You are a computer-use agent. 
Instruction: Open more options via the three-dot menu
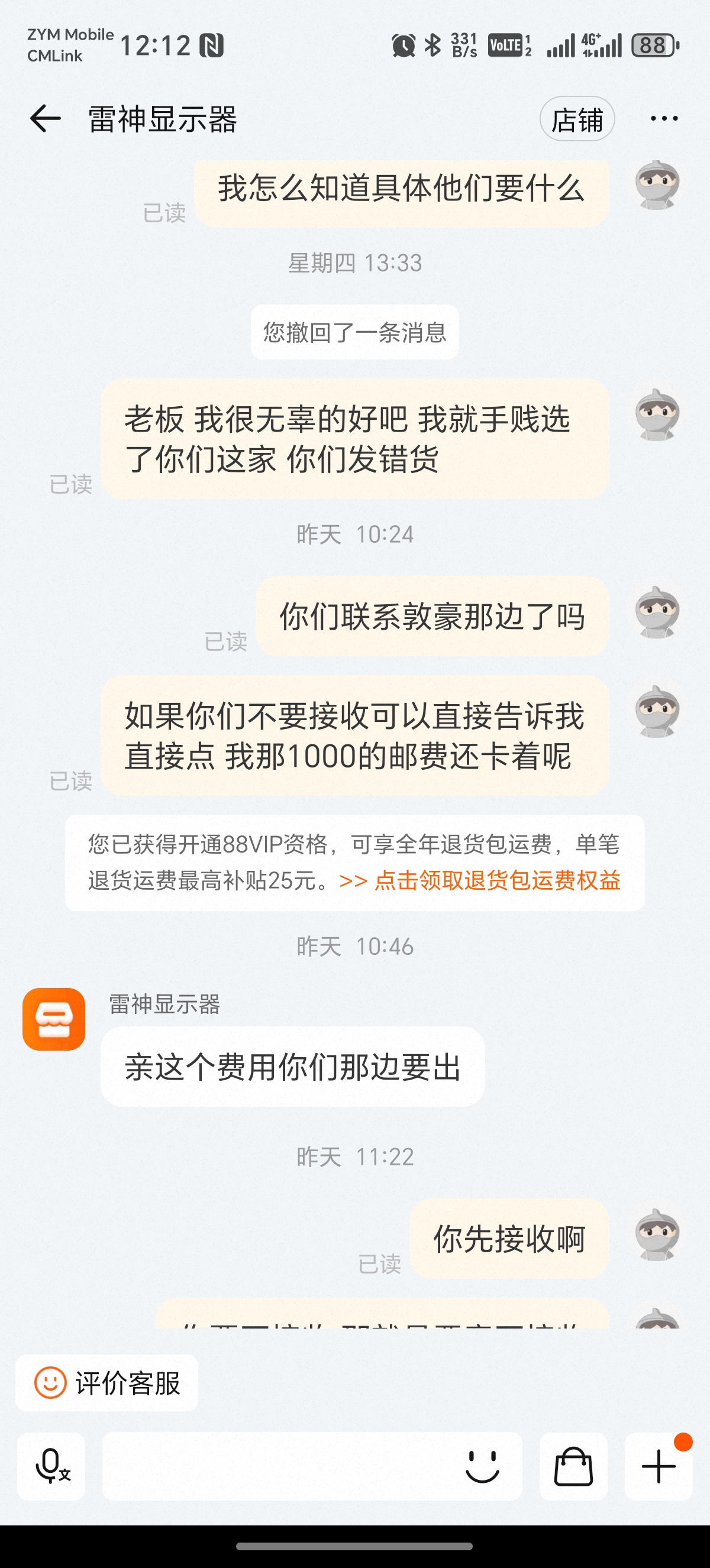click(x=663, y=118)
